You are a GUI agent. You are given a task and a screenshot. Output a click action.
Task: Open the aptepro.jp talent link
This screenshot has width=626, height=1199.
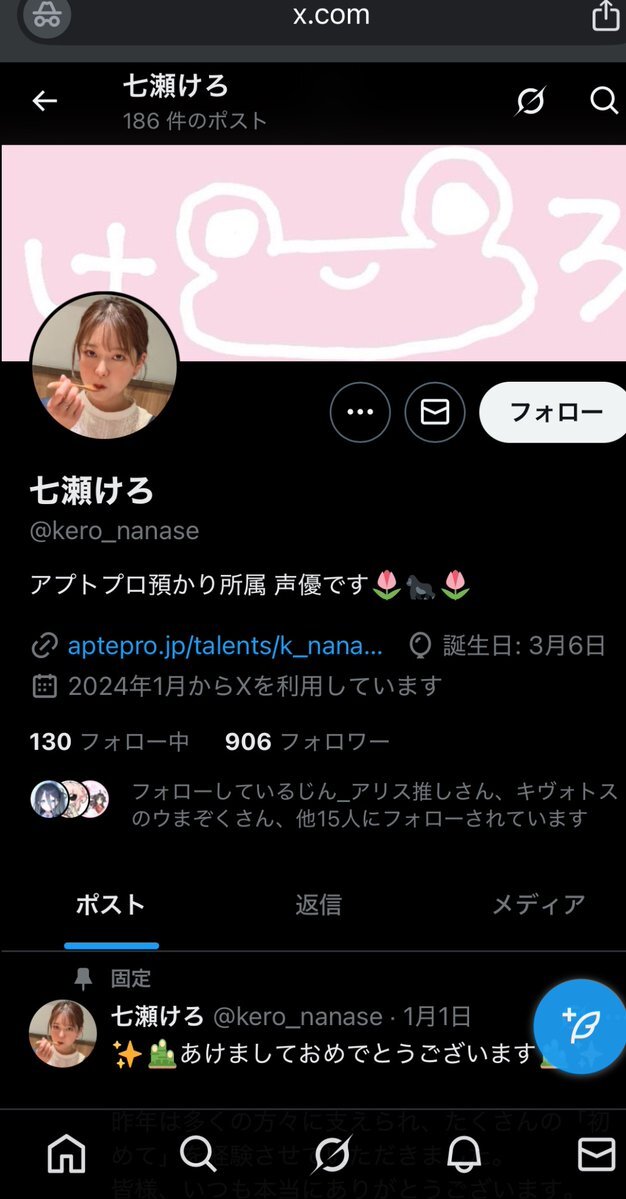pos(225,645)
